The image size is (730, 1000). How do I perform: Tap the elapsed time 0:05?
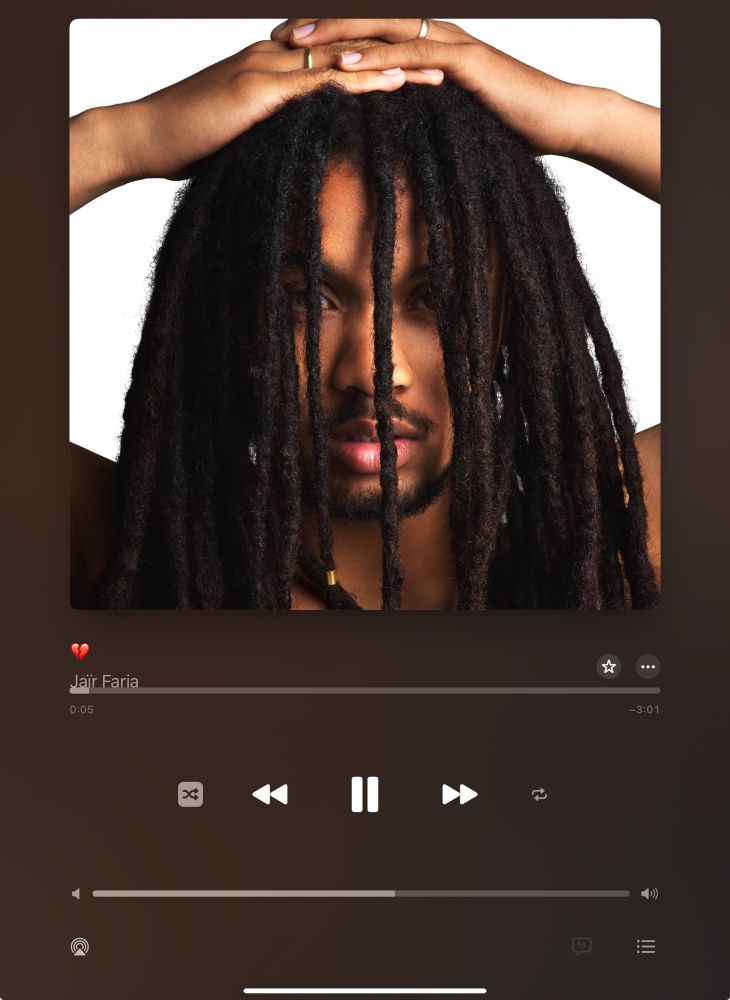click(81, 709)
